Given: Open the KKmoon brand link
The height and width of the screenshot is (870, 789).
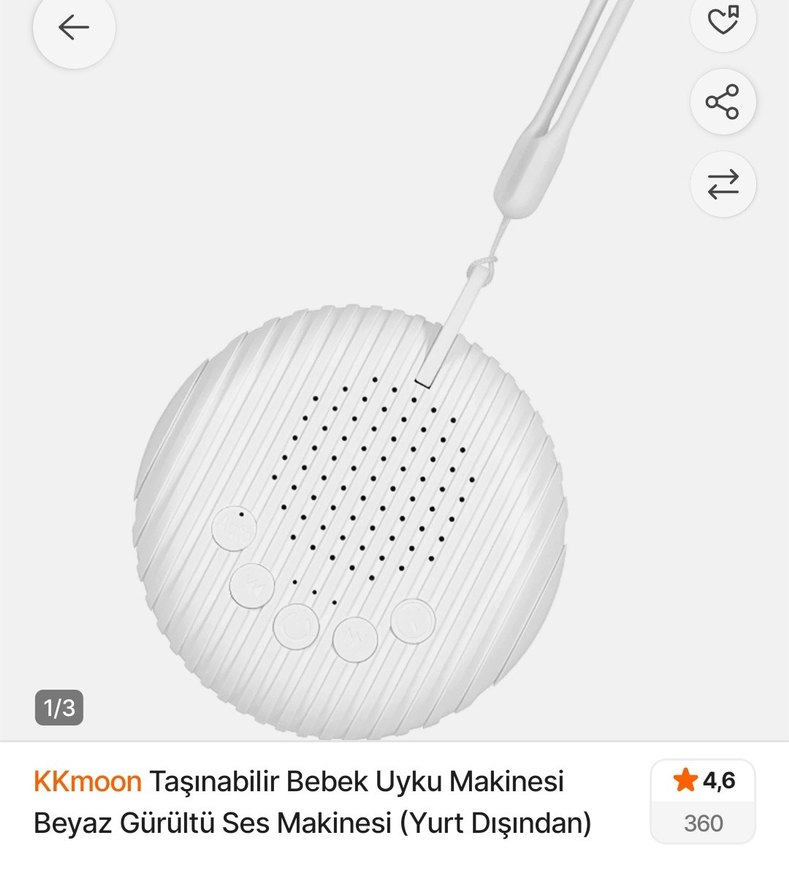Looking at the screenshot, I should coord(87,781).
